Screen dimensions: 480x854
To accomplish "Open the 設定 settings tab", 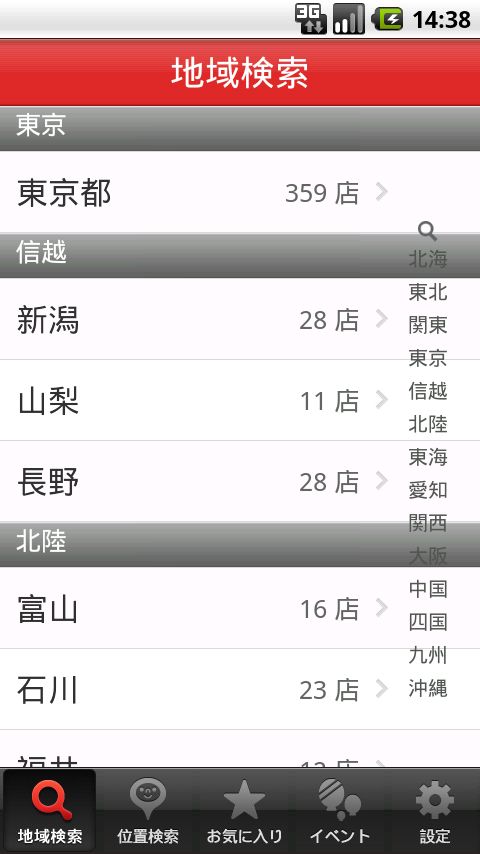I will (x=435, y=811).
